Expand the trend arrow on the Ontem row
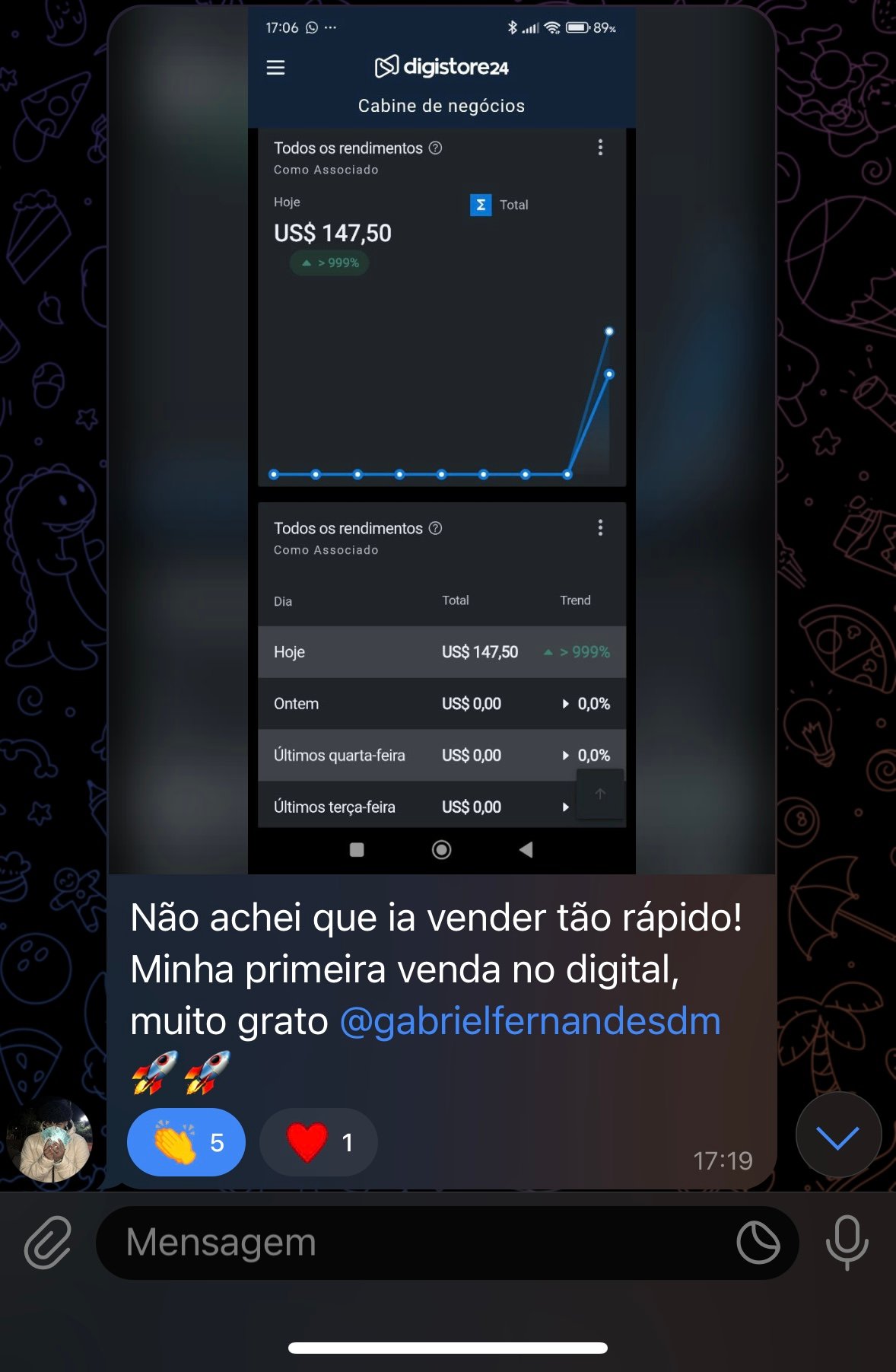Screen dimensions: 896x1372 click(x=564, y=704)
